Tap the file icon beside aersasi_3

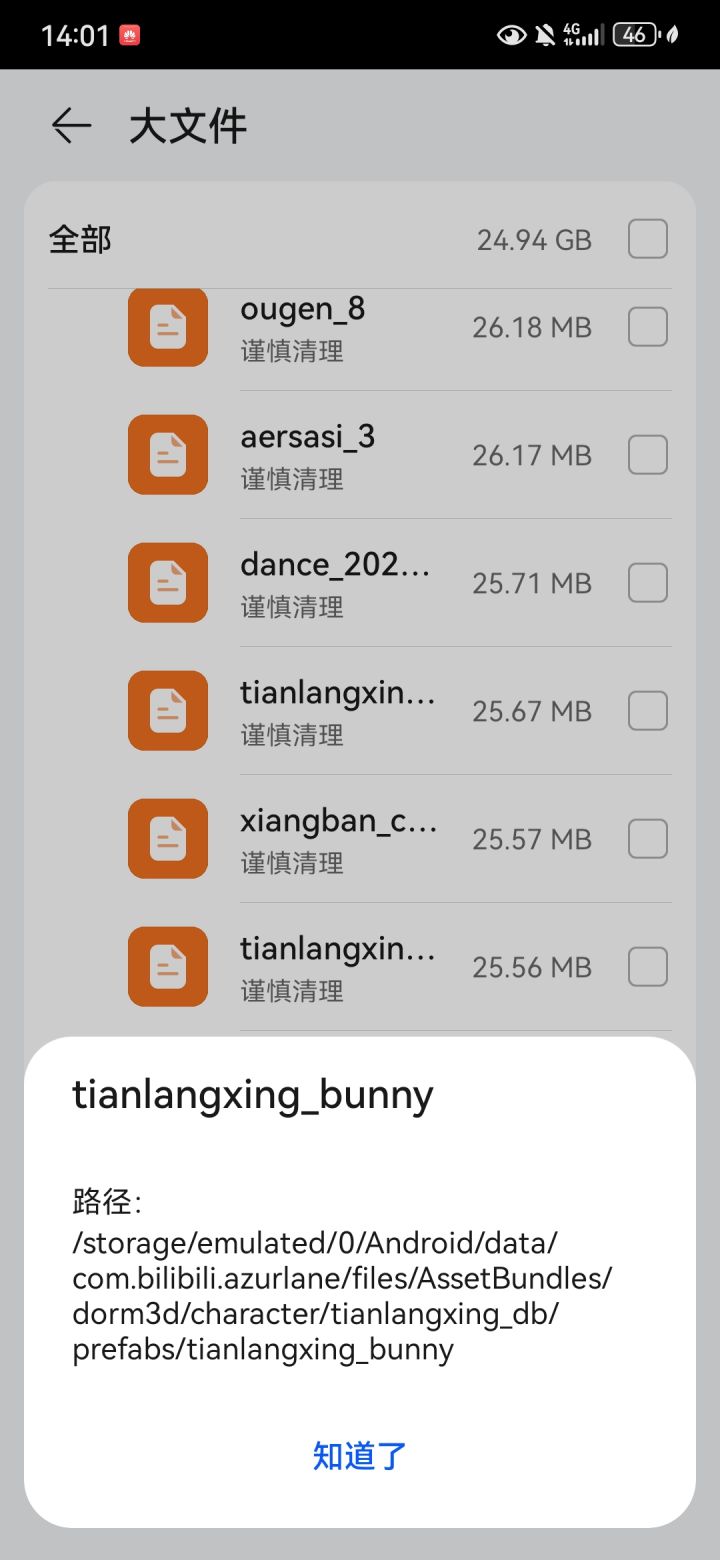coord(167,455)
